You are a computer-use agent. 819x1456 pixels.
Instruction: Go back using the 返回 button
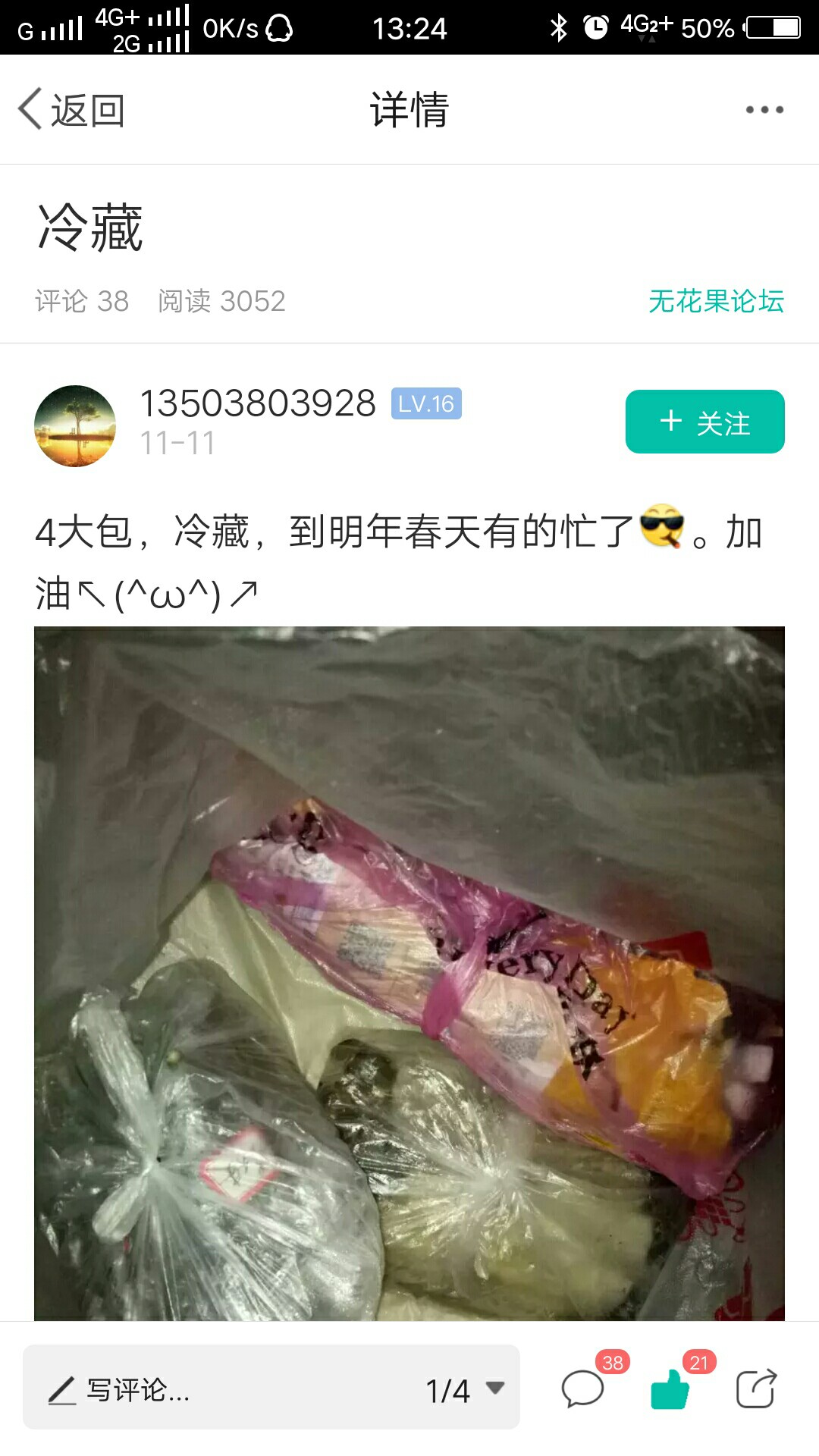(x=71, y=110)
